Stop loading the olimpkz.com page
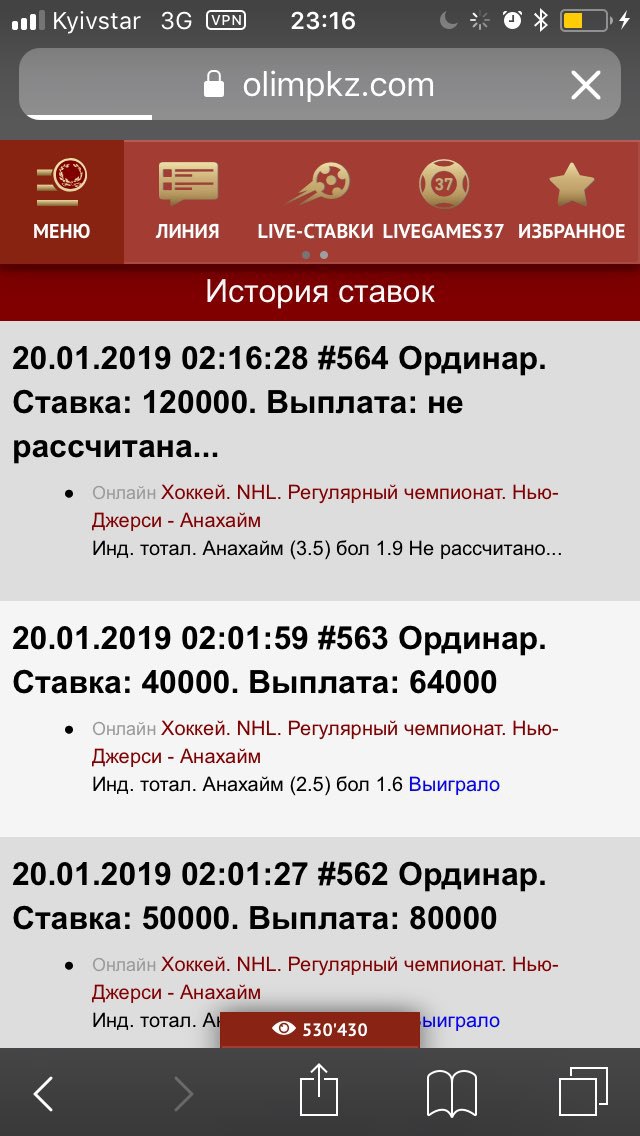 click(585, 86)
